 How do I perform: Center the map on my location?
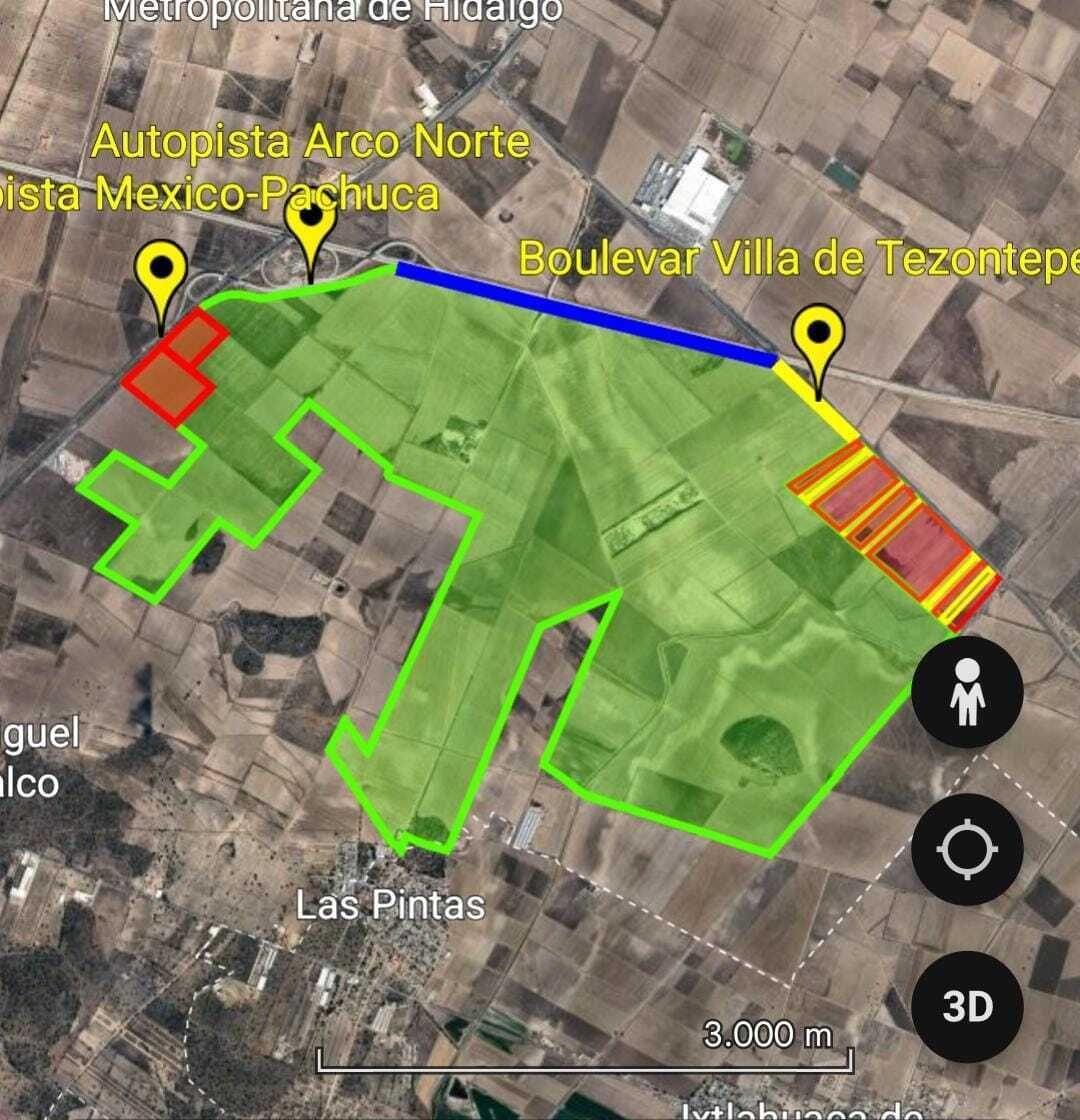coord(967,849)
